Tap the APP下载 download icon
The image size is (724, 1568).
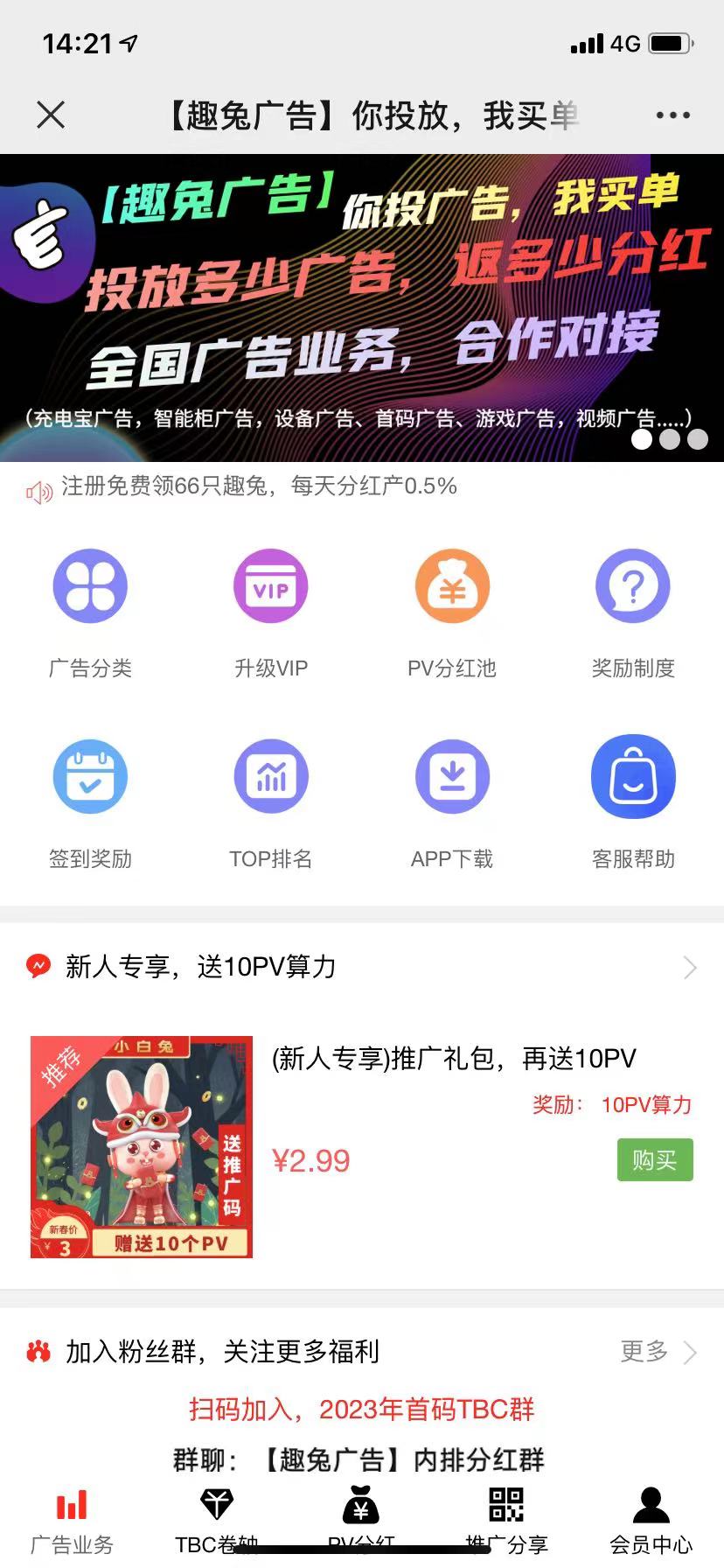click(x=452, y=776)
